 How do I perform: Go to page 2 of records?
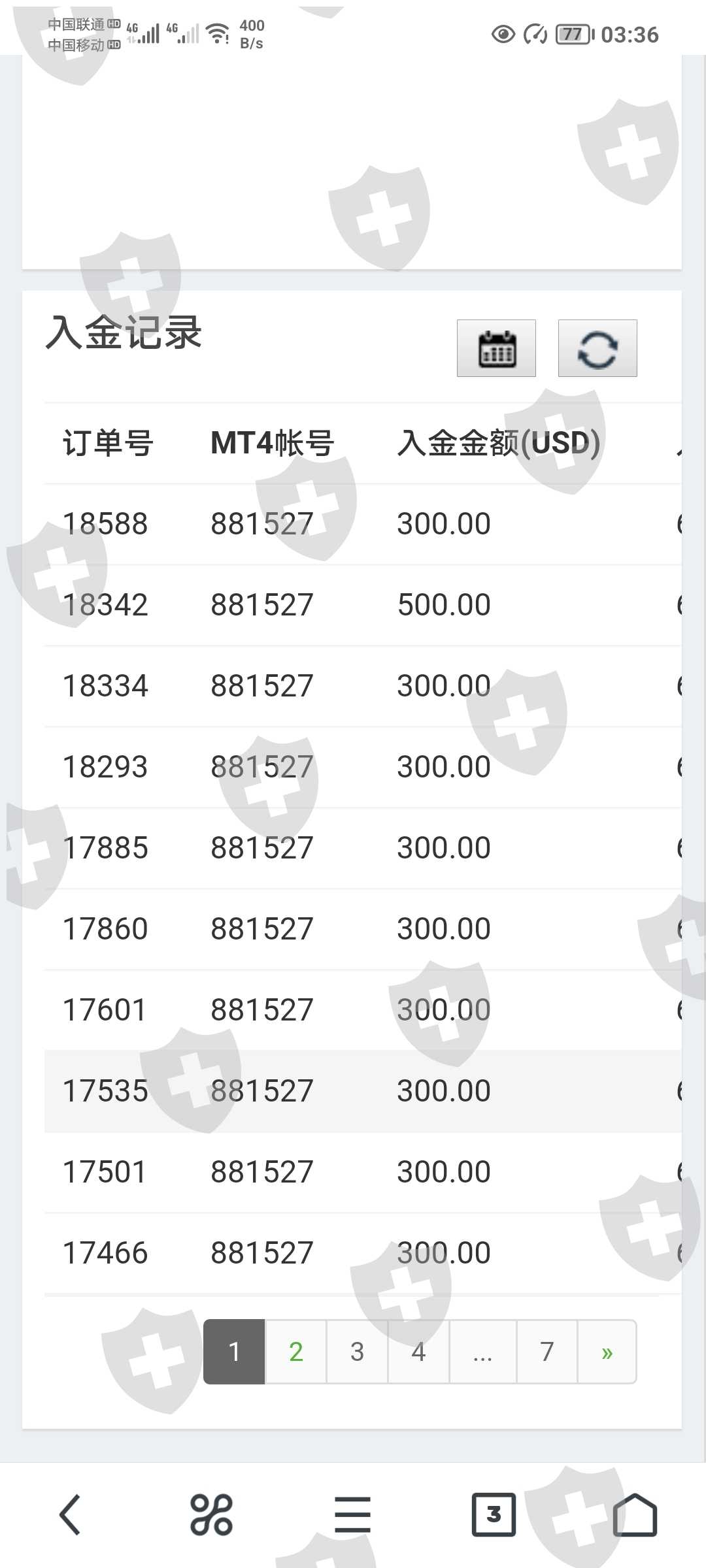295,1352
